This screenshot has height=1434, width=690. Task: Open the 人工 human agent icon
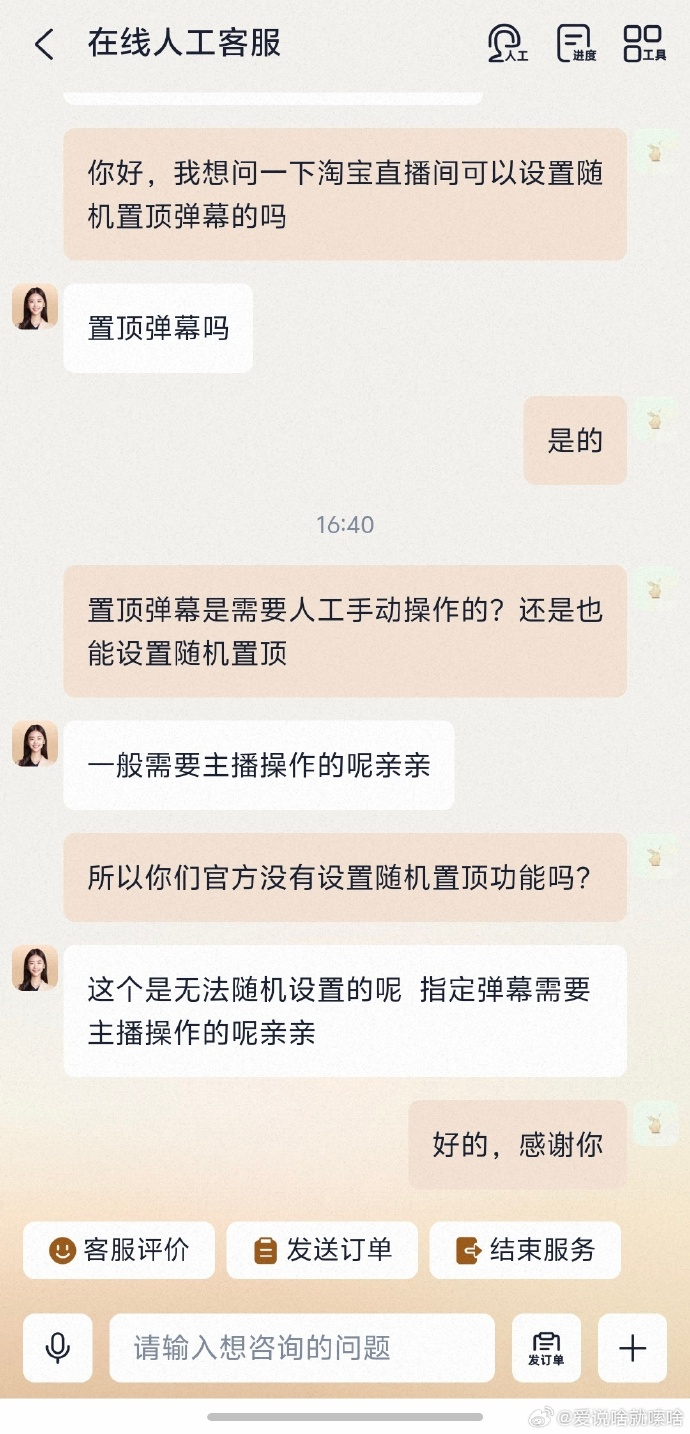click(507, 44)
